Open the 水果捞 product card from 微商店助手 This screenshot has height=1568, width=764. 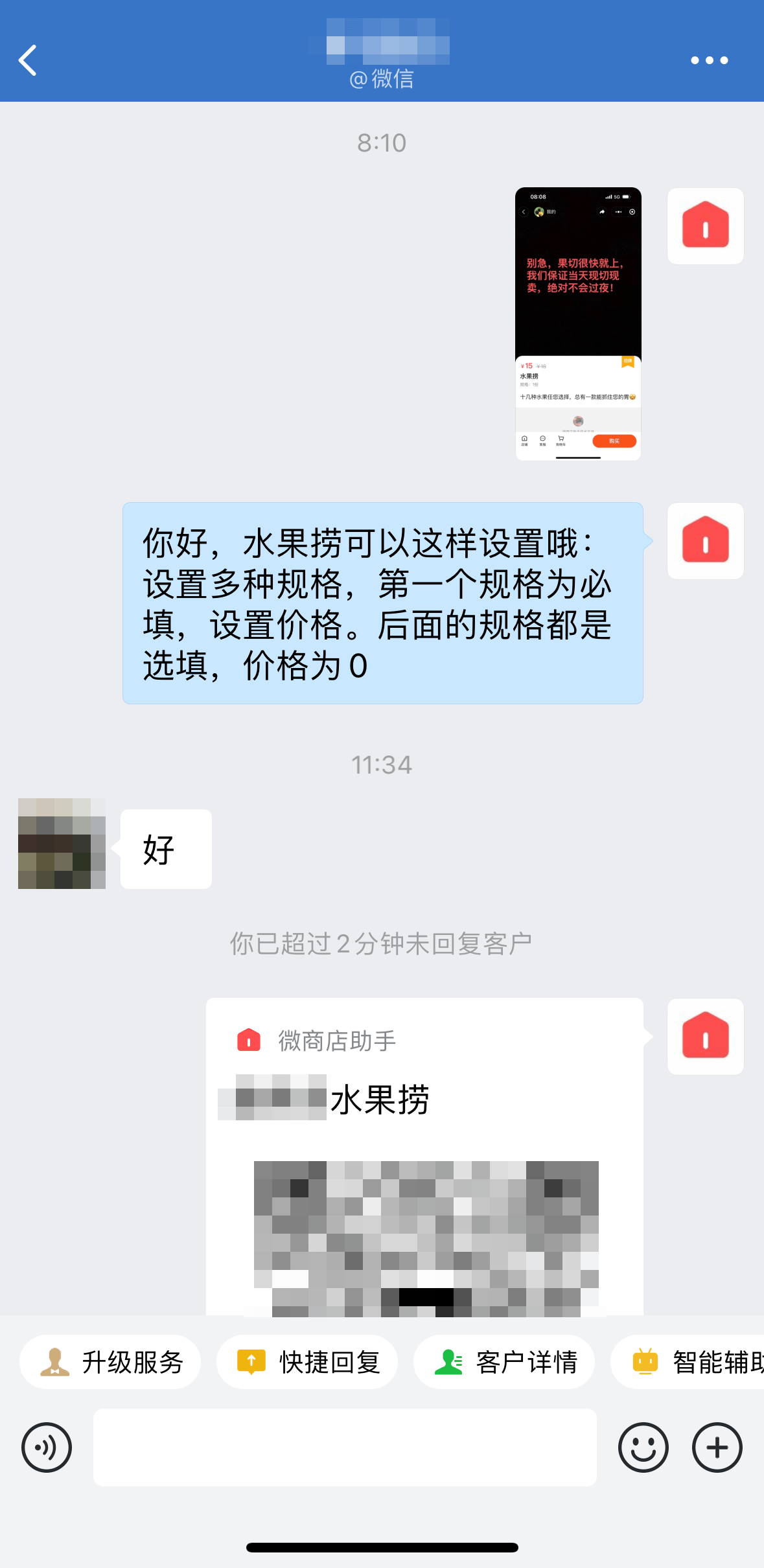[424, 1157]
